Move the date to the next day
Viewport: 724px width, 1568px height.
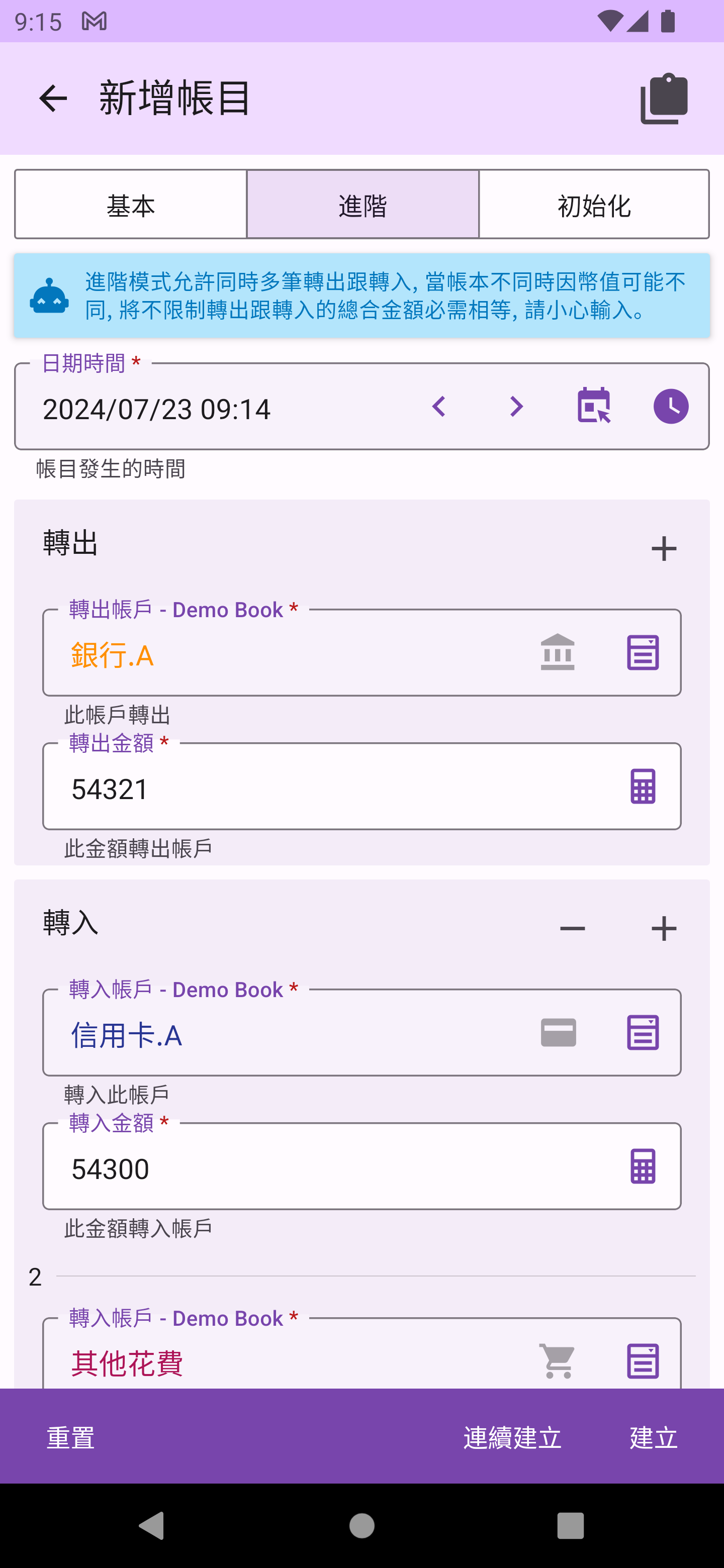pyautogui.click(x=516, y=407)
